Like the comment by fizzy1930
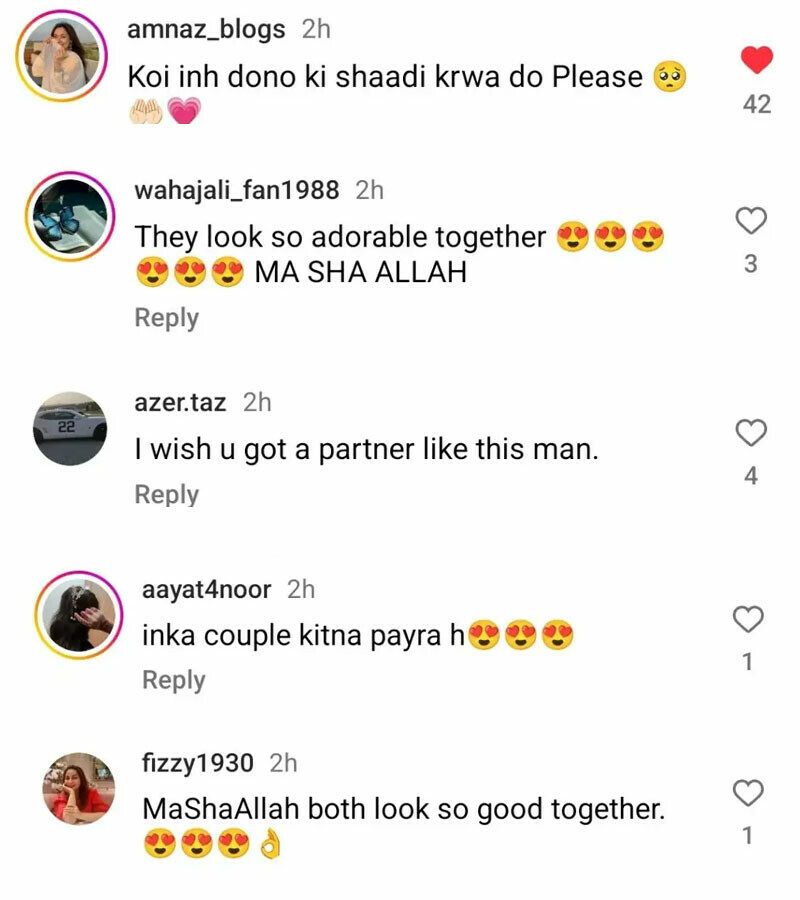 749,793
